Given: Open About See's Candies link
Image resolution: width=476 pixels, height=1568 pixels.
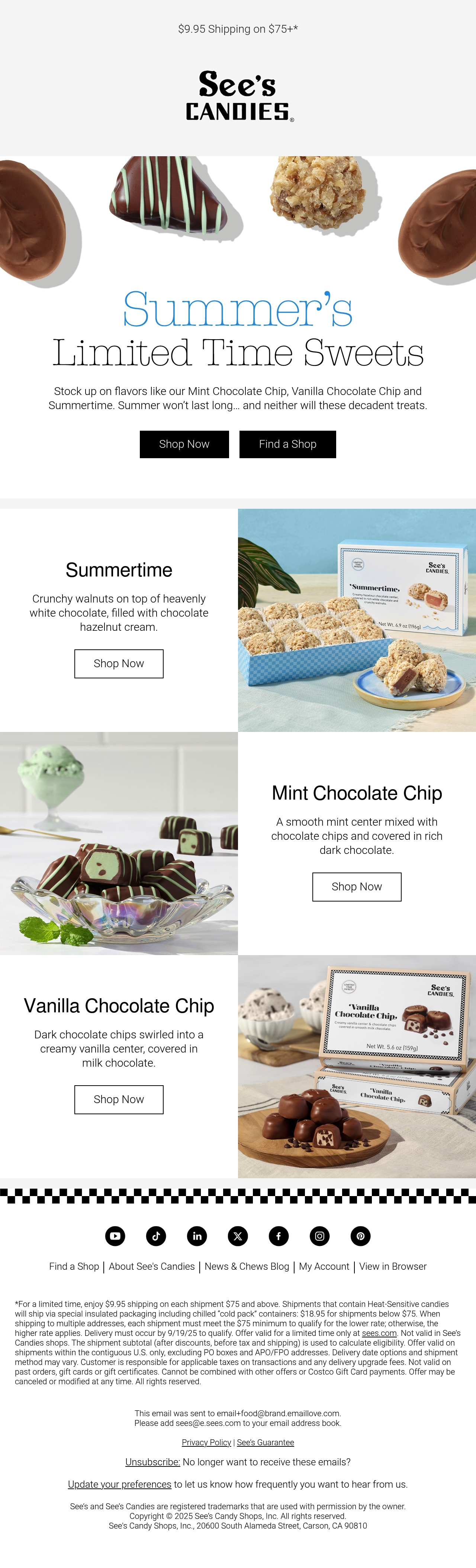Looking at the screenshot, I should click(152, 1266).
